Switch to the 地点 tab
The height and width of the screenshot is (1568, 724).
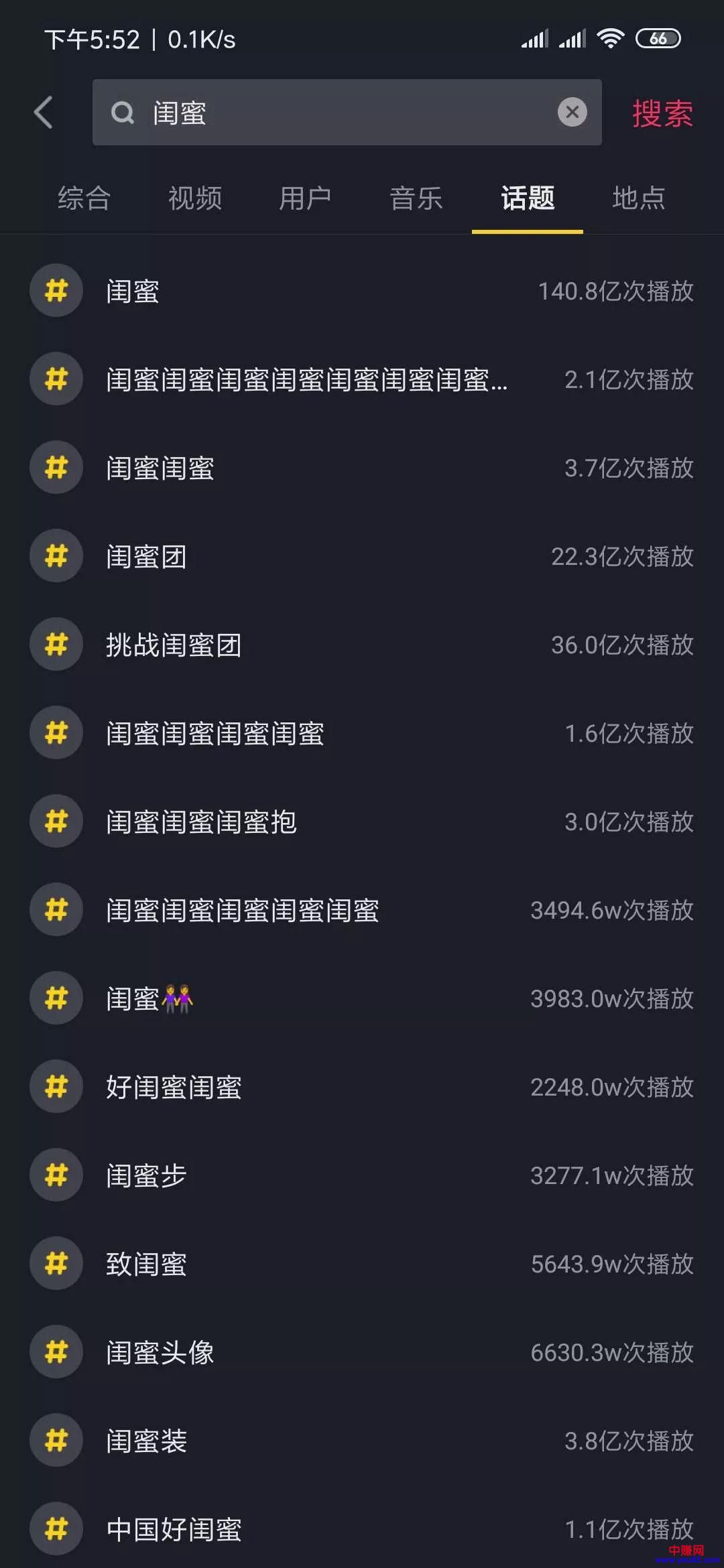click(x=638, y=198)
